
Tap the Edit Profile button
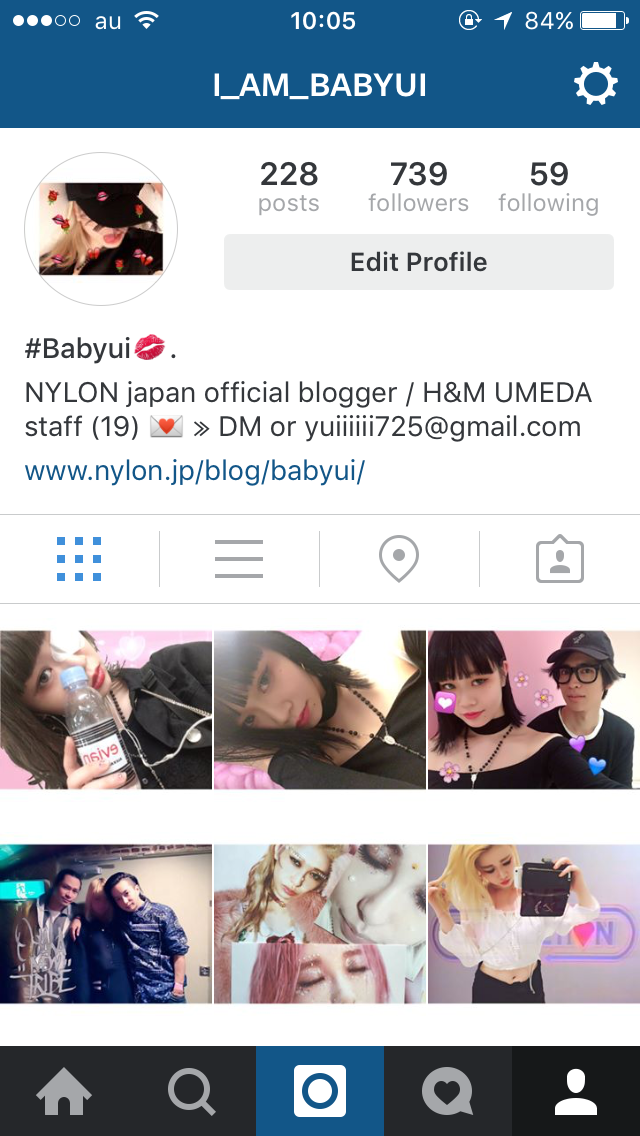[418, 262]
